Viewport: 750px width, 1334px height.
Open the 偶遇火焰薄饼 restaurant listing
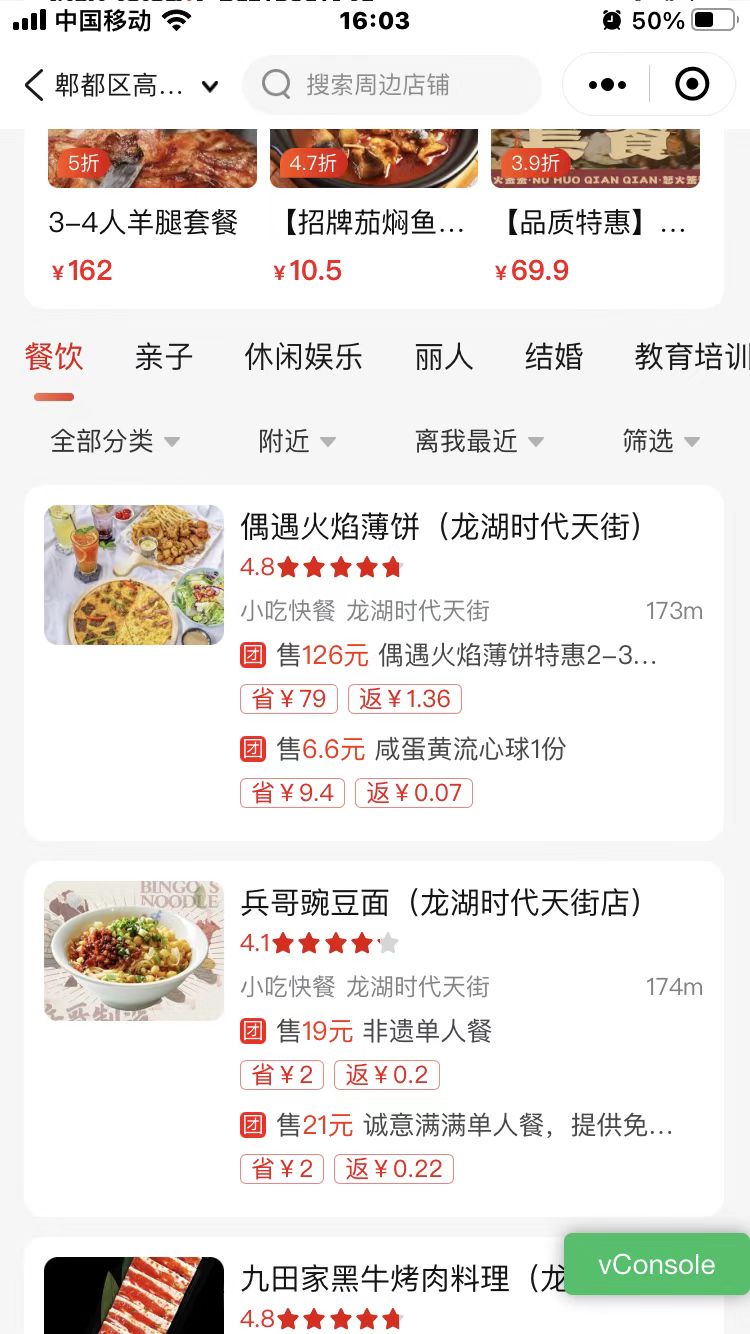[x=441, y=527]
